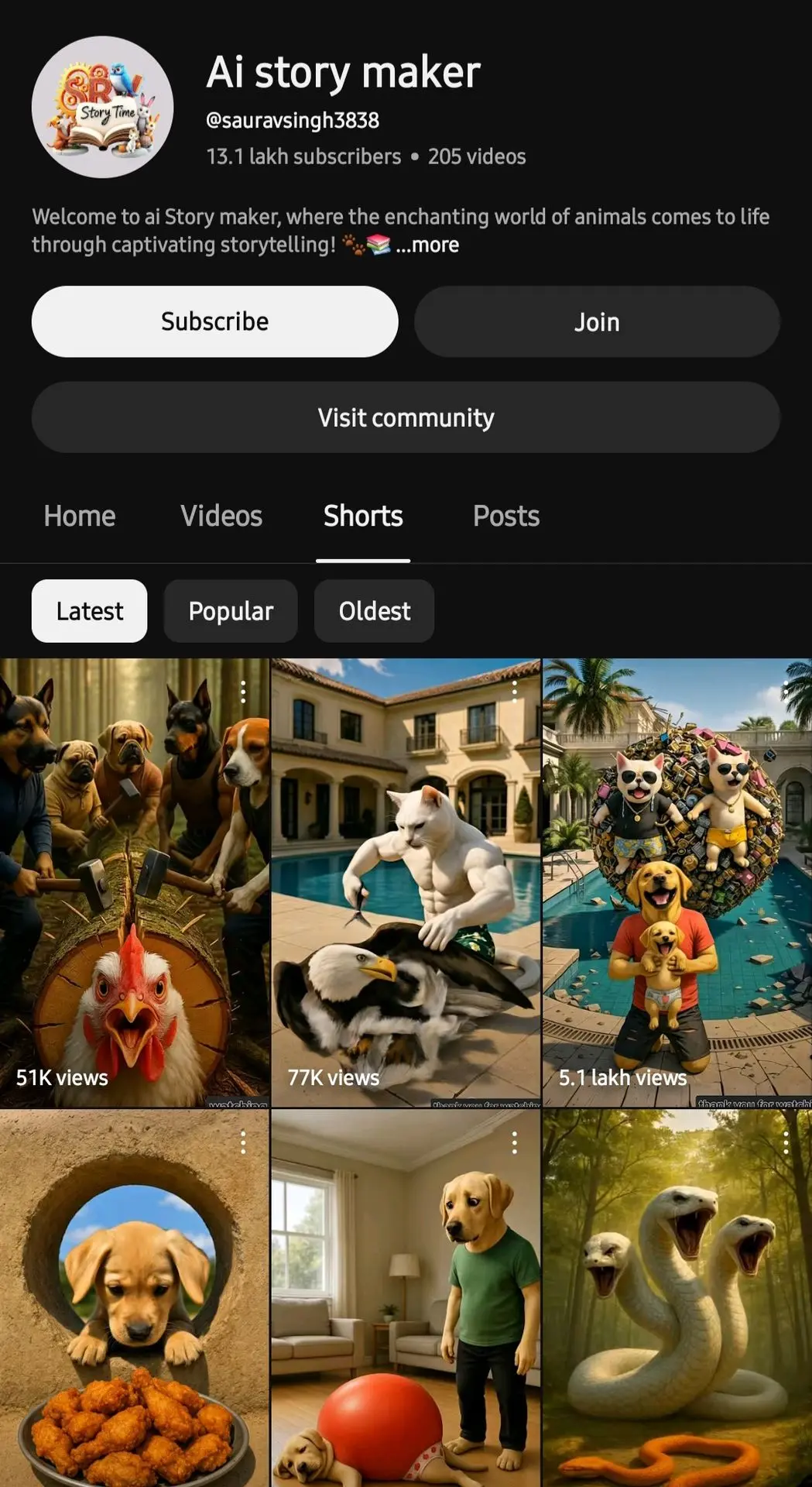Play the short with 77K views
The image size is (812, 1487).
click(406, 883)
